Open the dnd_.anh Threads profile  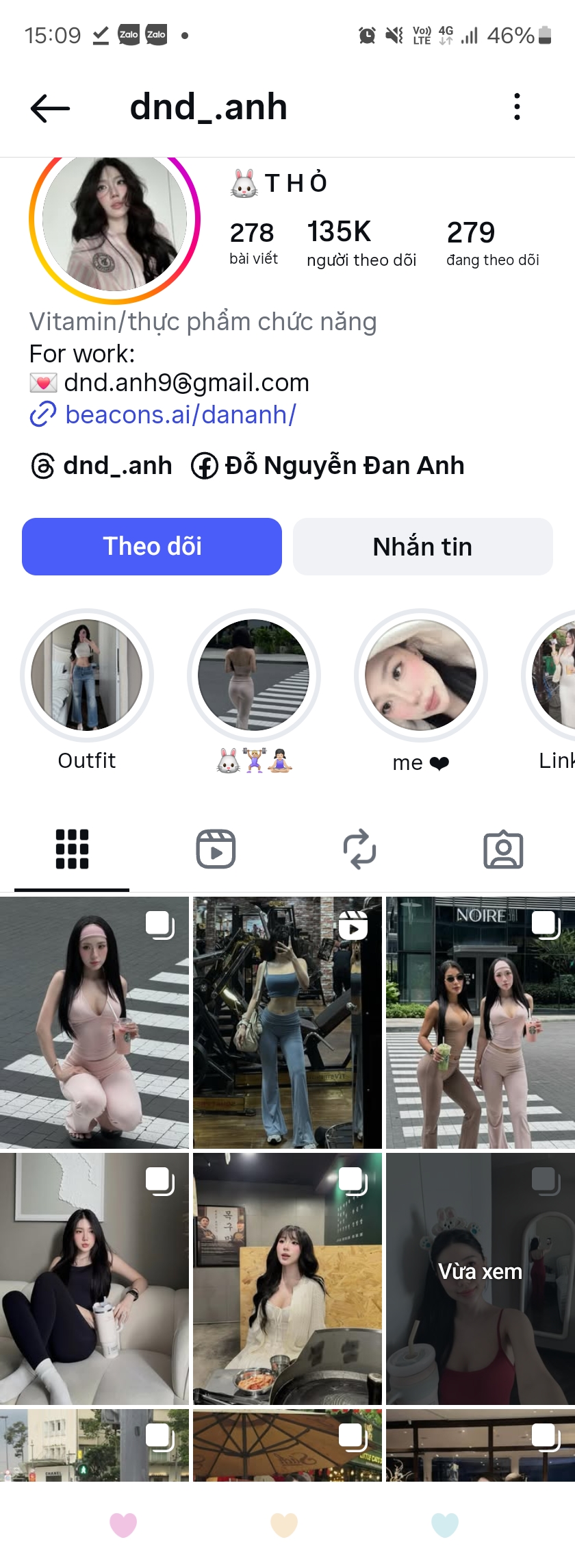tap(103, 466)
